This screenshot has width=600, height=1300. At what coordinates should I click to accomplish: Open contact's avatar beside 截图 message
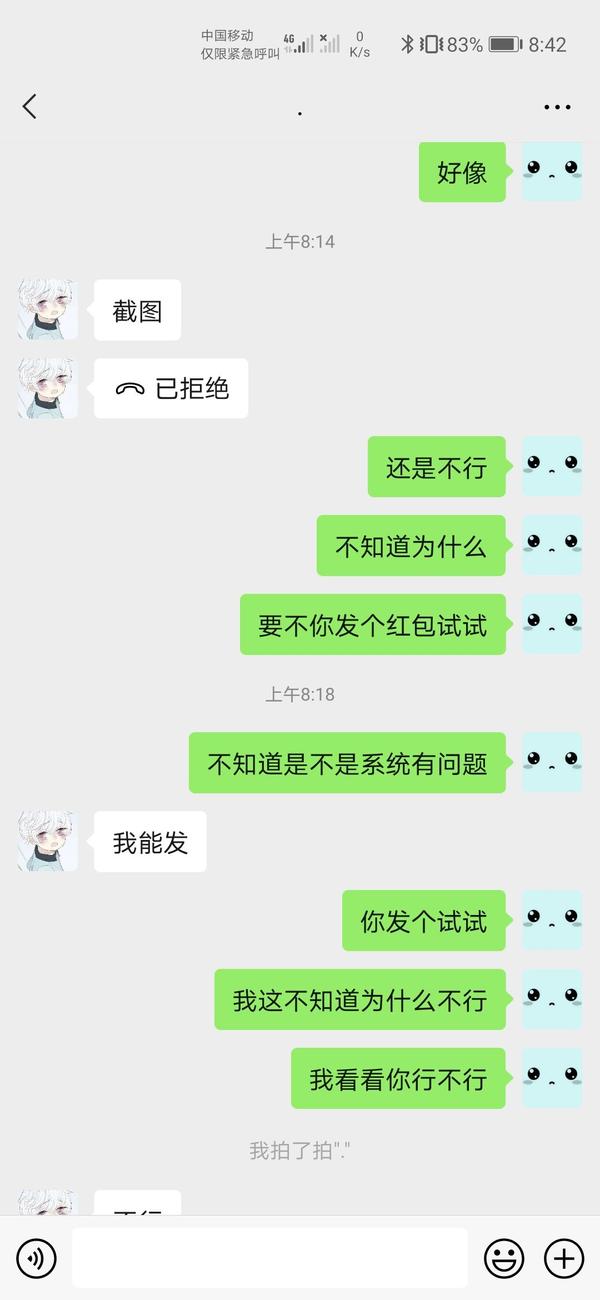(x=47, y=310)
